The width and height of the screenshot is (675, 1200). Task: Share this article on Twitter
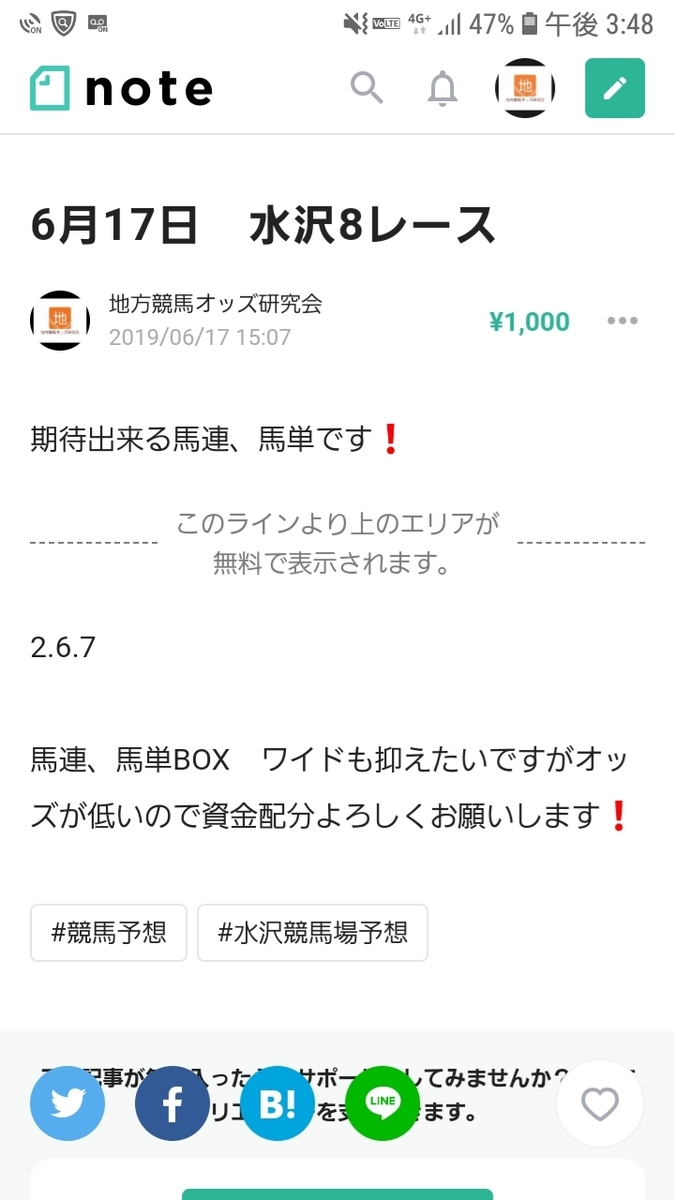pyautogui.click(x=68, y=1104)
